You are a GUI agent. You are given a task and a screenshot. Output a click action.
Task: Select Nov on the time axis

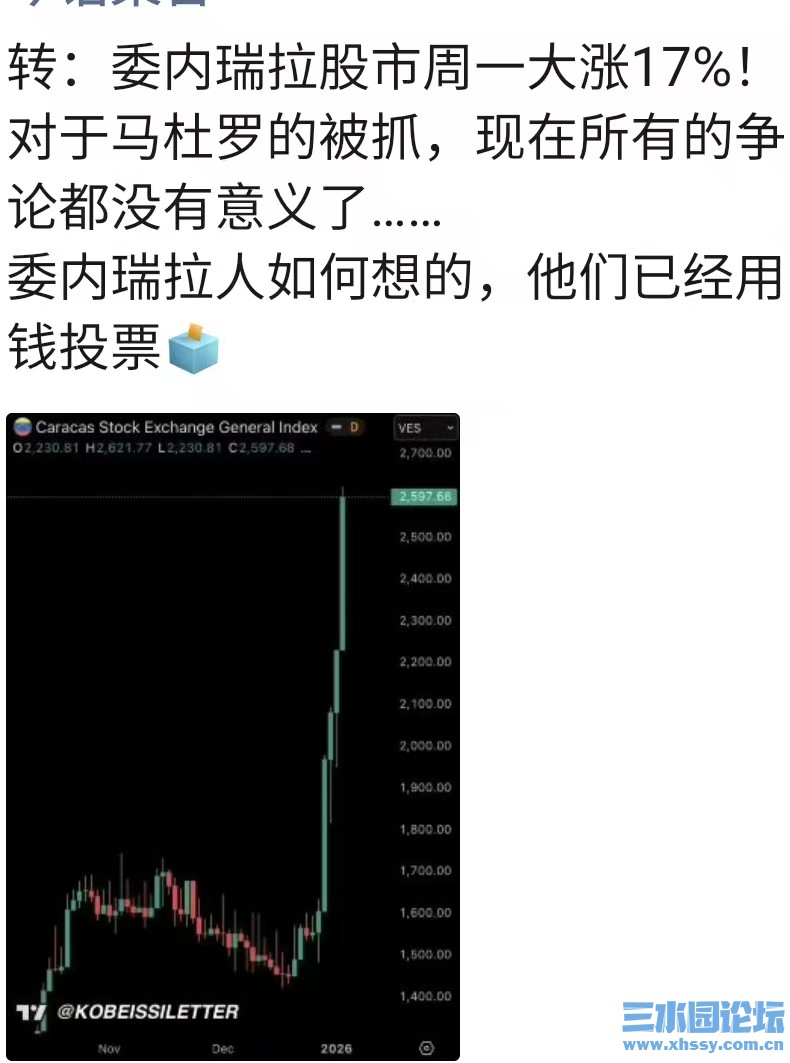click(x=110, y=1049)
